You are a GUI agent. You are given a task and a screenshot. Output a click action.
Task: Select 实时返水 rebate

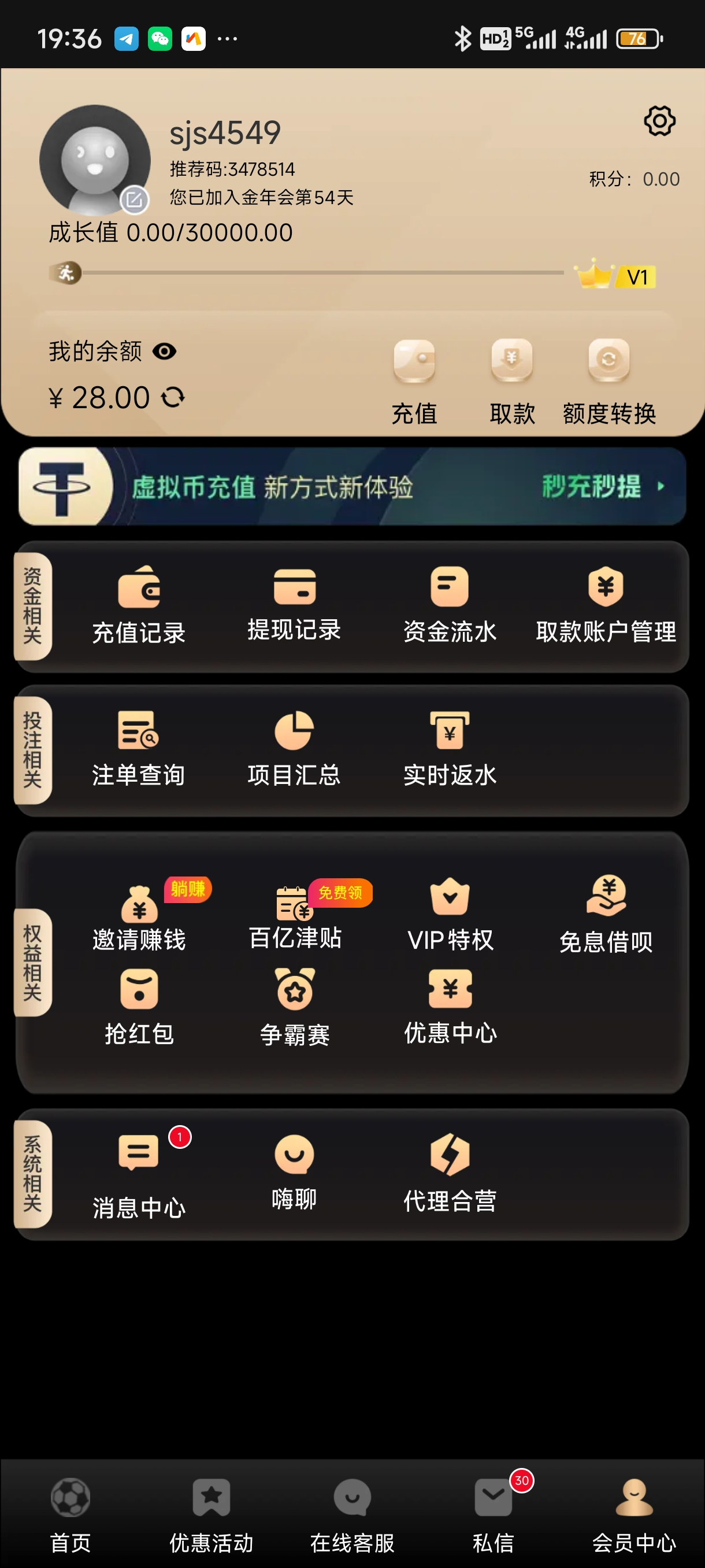[x=450, y=748]
